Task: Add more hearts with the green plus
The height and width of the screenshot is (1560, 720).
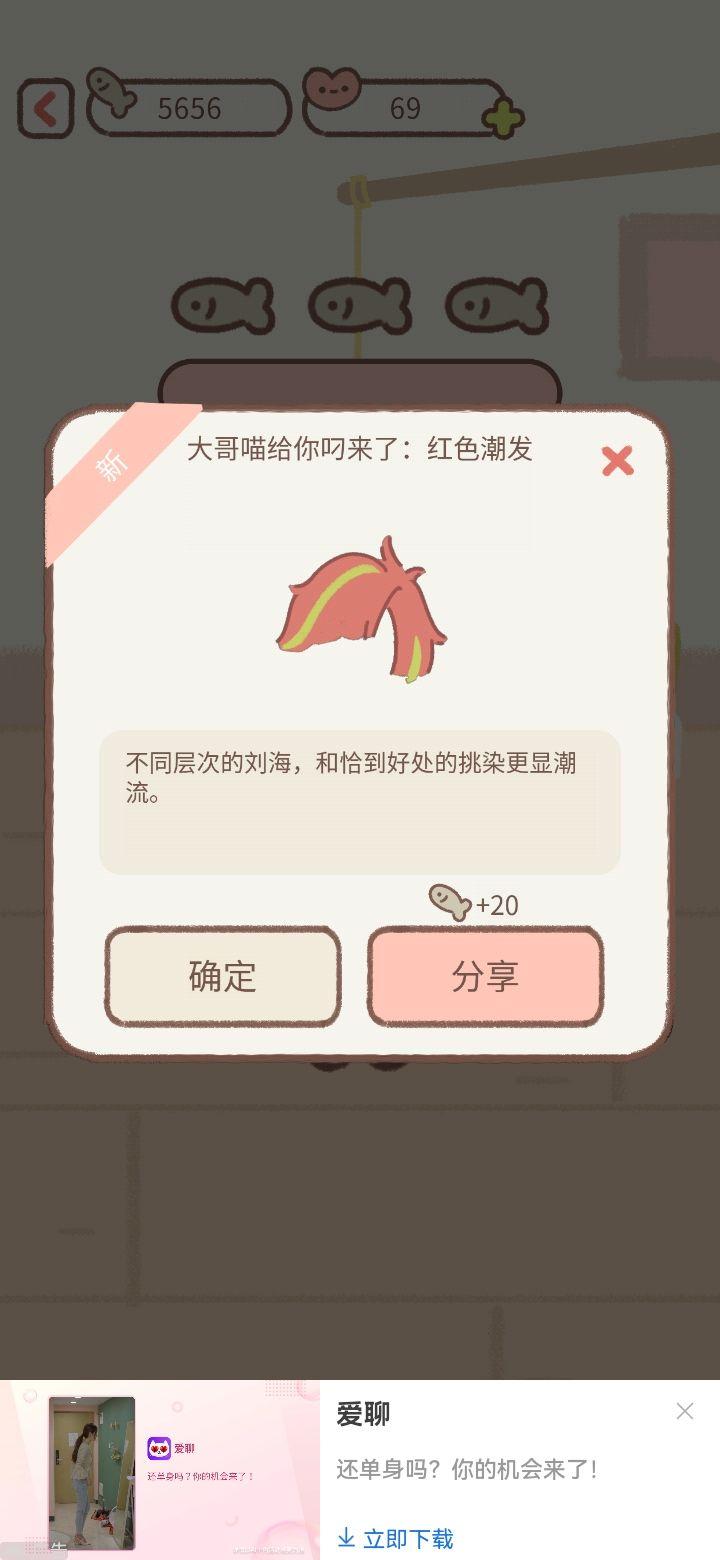Action: pyautogui.click(x=503, y=119)
